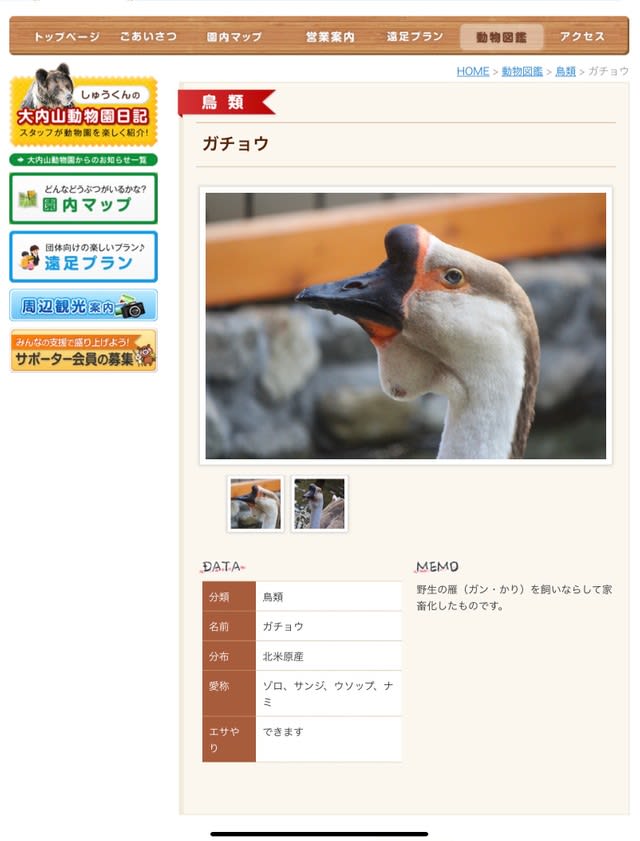640x841 pixels.
Task: Select 営業案内 in the navigation bar
Action: (330, 37)
